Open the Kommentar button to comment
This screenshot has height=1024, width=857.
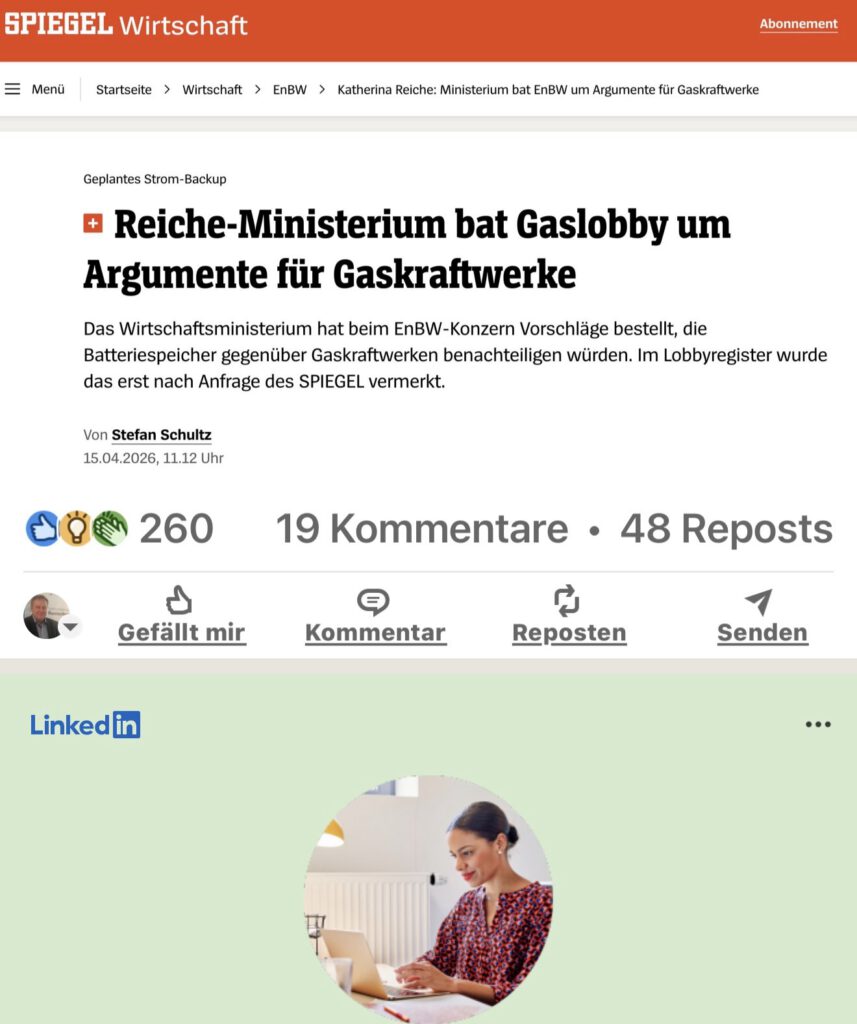[375, 616]
